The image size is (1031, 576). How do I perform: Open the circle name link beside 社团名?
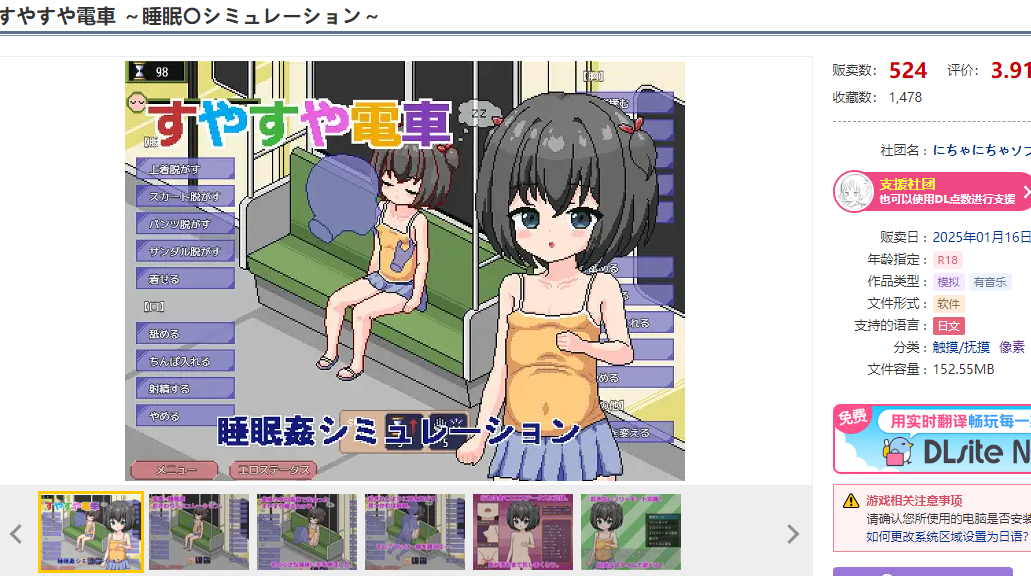tap(981, 150)
